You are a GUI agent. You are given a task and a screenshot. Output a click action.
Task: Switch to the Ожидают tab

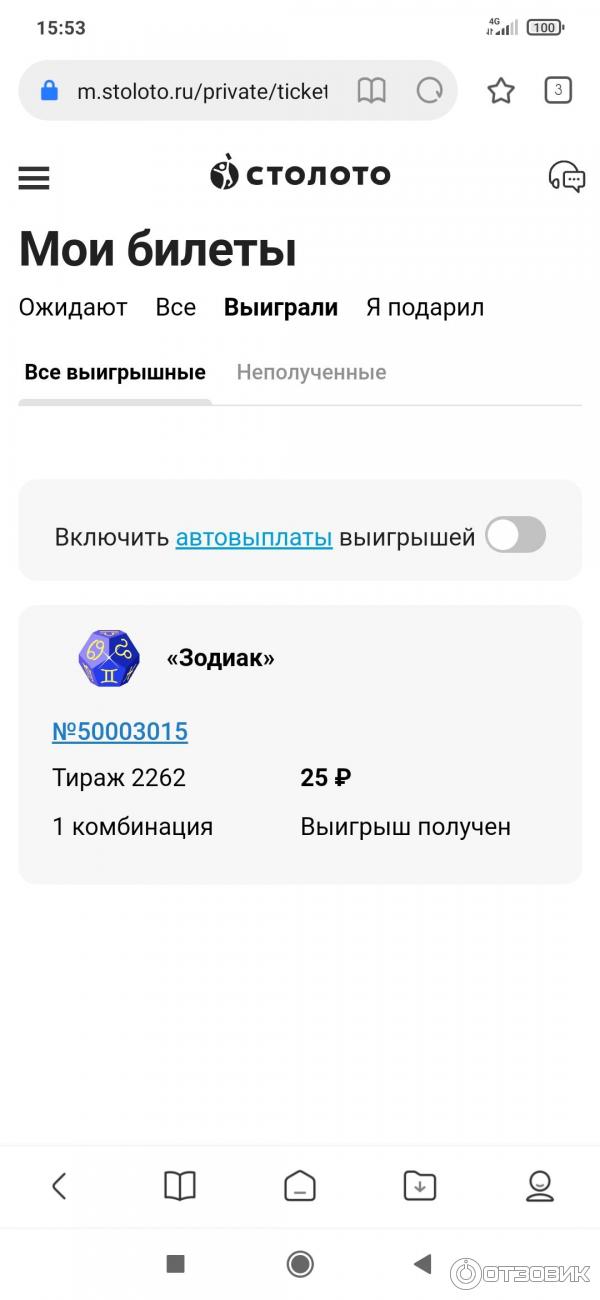click(73, 307)
